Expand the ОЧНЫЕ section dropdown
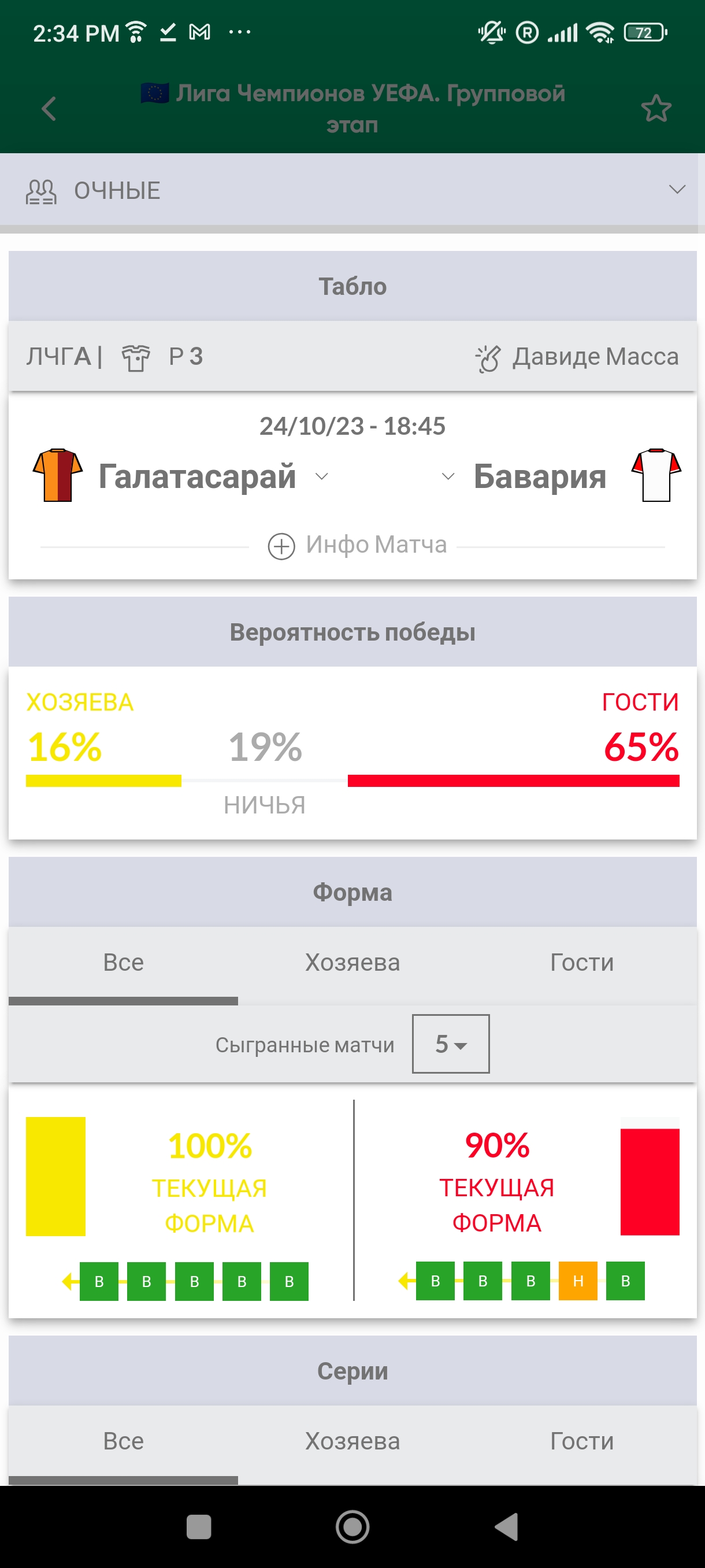The width and height of the screenshot is (705, 1568). click(x=677, y=190)
